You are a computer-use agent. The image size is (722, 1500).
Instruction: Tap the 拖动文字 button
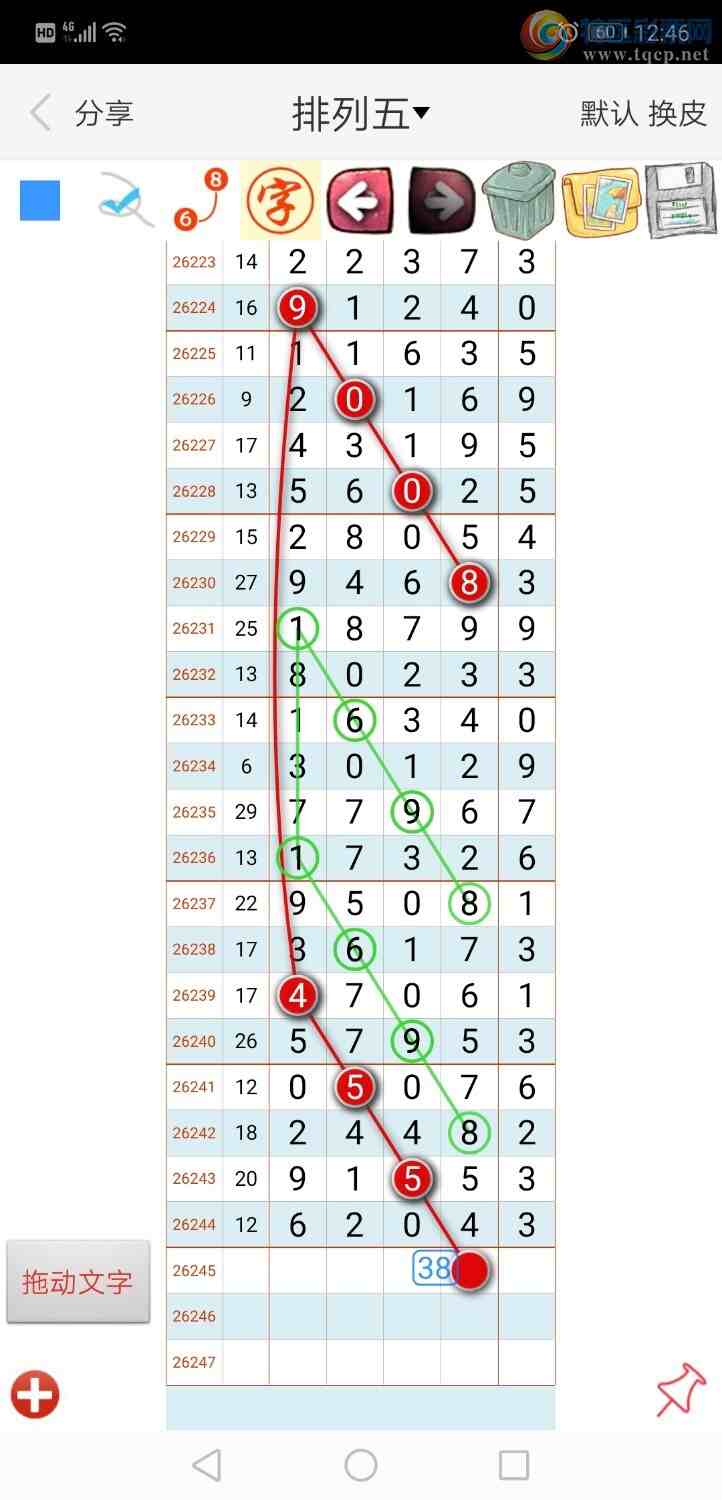click(78, 1282)
